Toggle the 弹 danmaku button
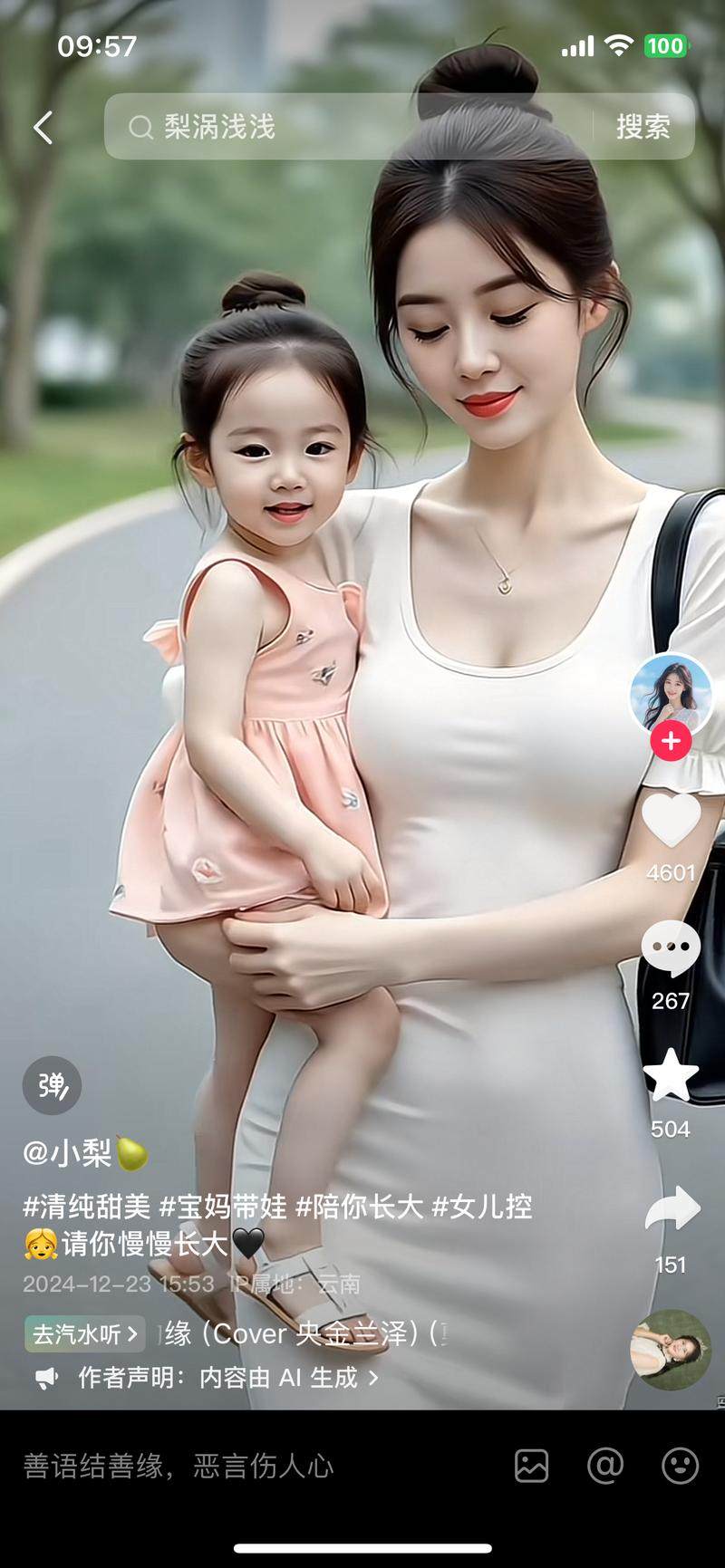This screenshot has height=1568, width=725. [52, 1085]
